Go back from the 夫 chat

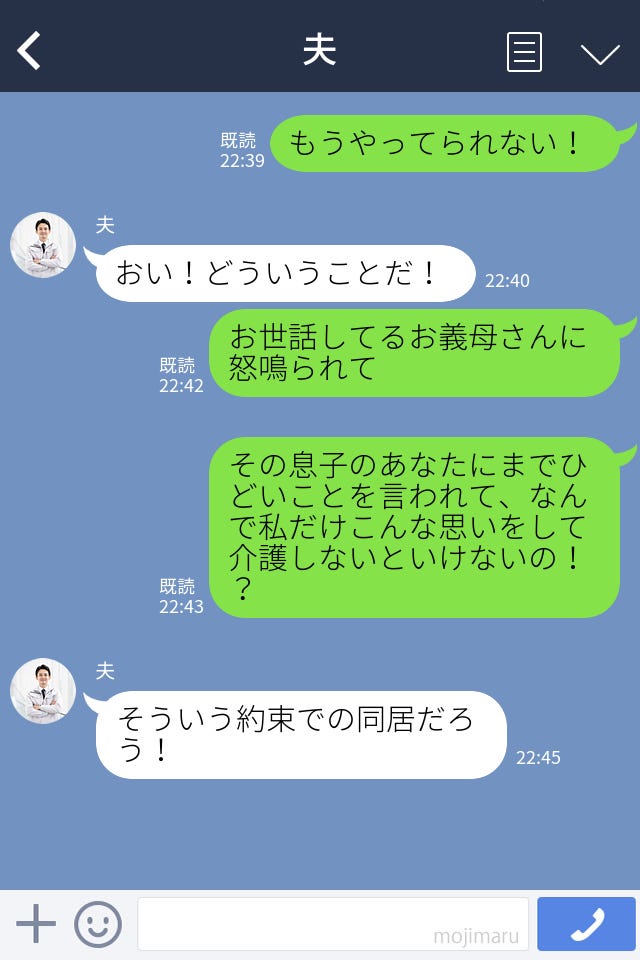click(x=30, y=51)
